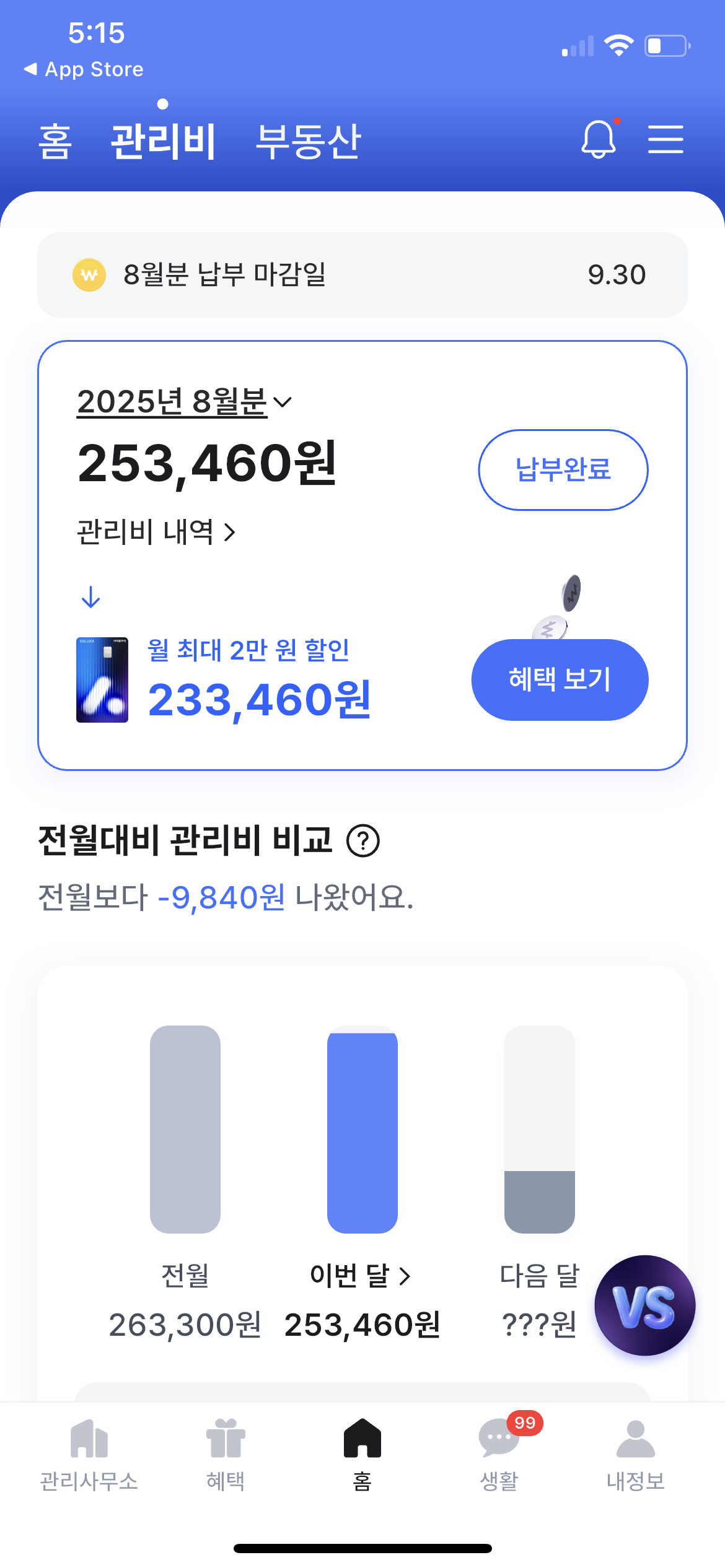Expand the 2025년 8월분 month dropdown
The height and width of the screenshot is (1568, 725).
(183, 402)
